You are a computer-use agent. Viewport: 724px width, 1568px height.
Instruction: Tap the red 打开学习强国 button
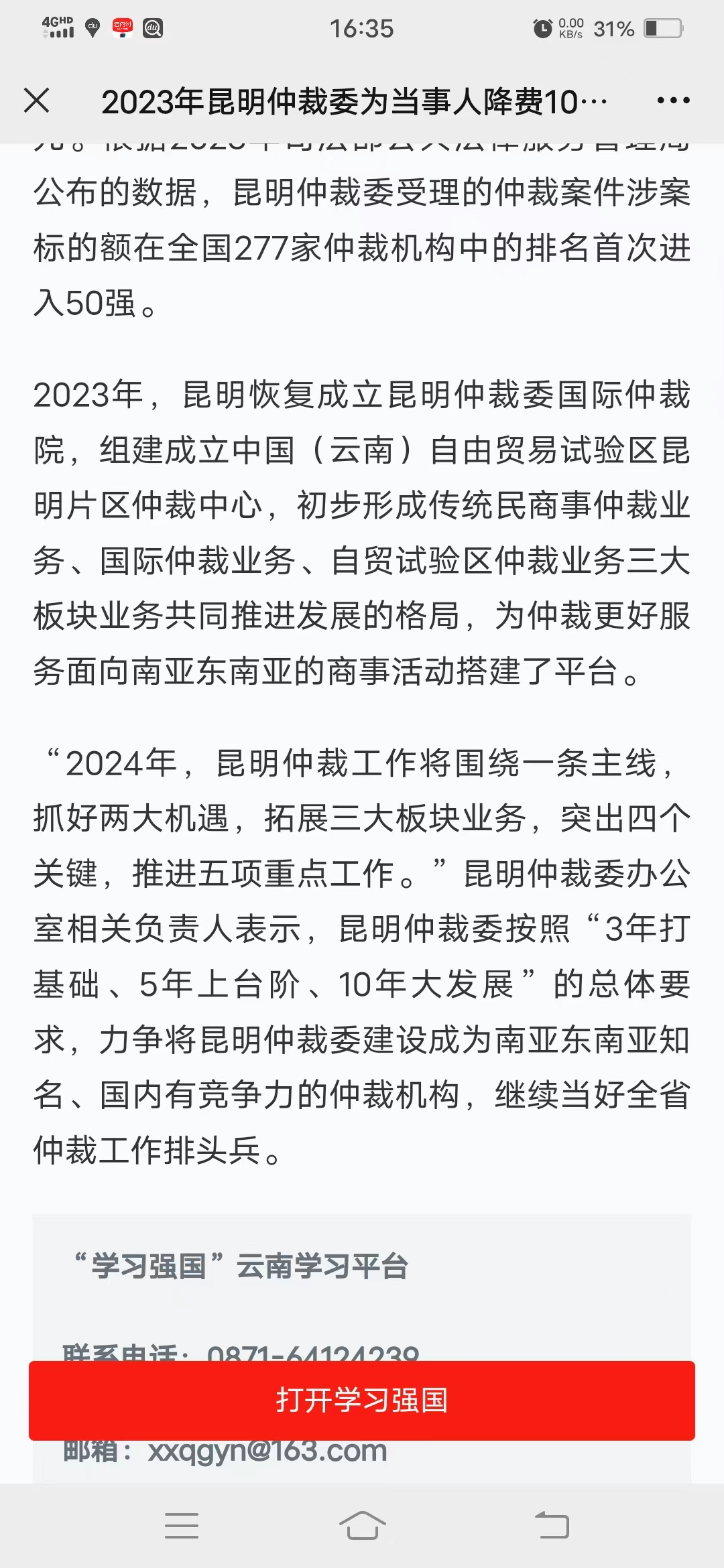(x=362, y=1400)
